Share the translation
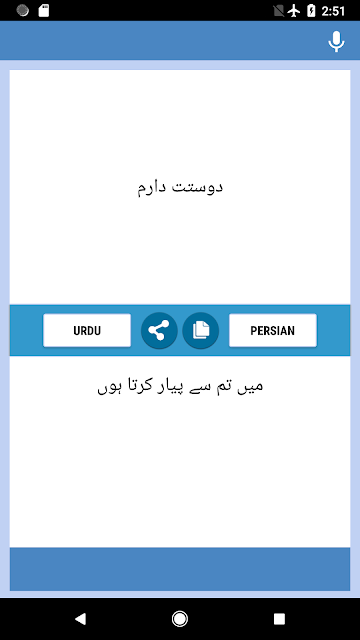360x640 pixels. pos(159,330)
